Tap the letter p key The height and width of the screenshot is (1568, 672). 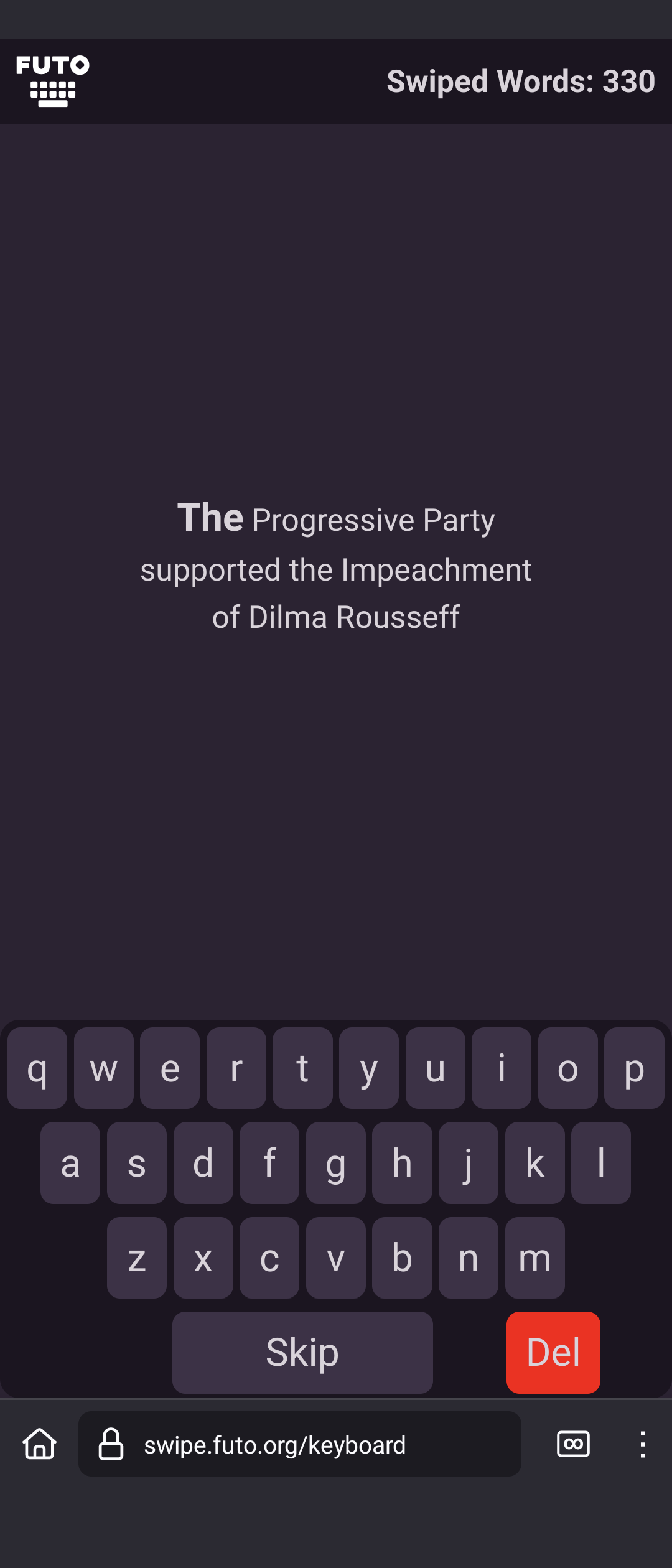[634, 1068]
